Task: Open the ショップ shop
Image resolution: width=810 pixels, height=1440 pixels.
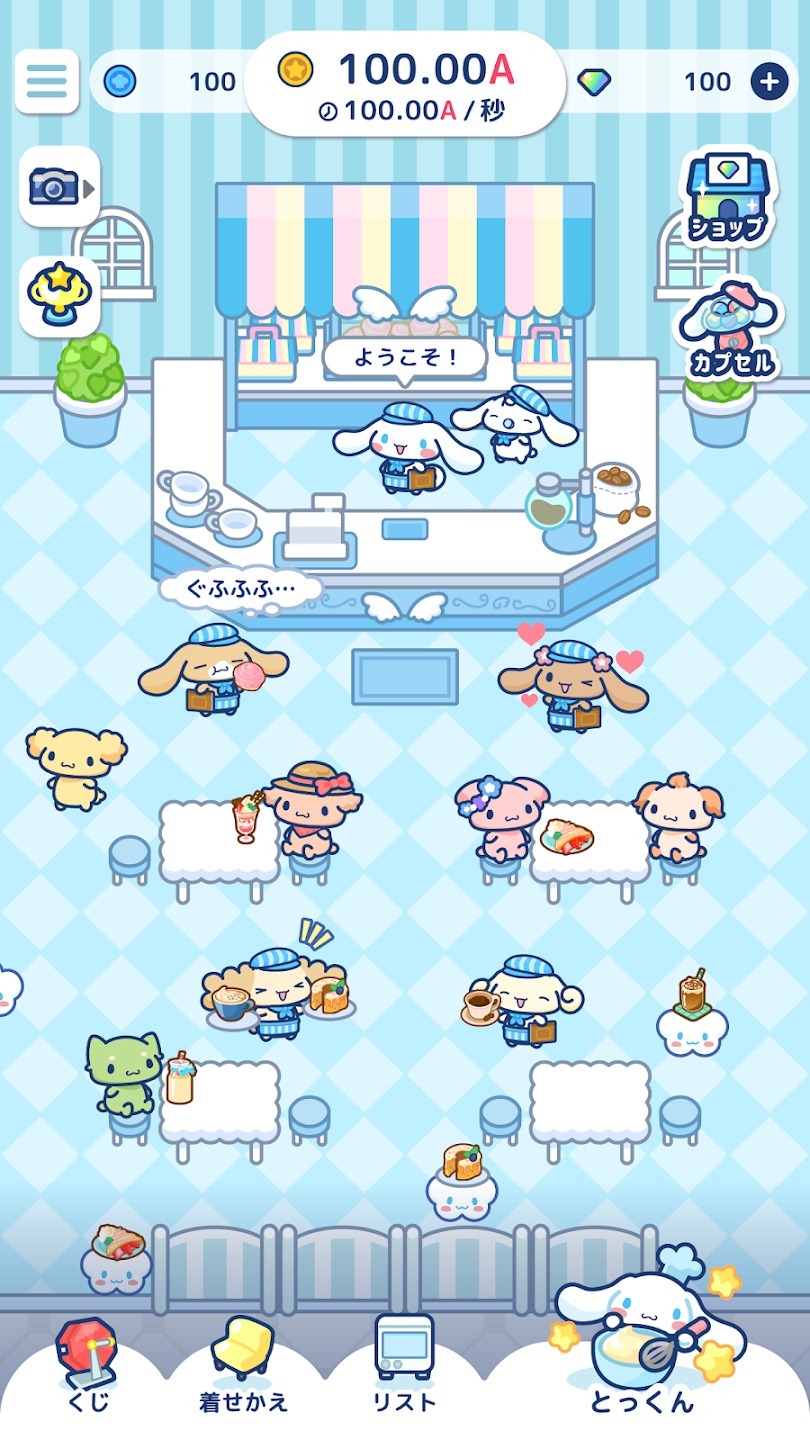Action: (x=727, y=200)
